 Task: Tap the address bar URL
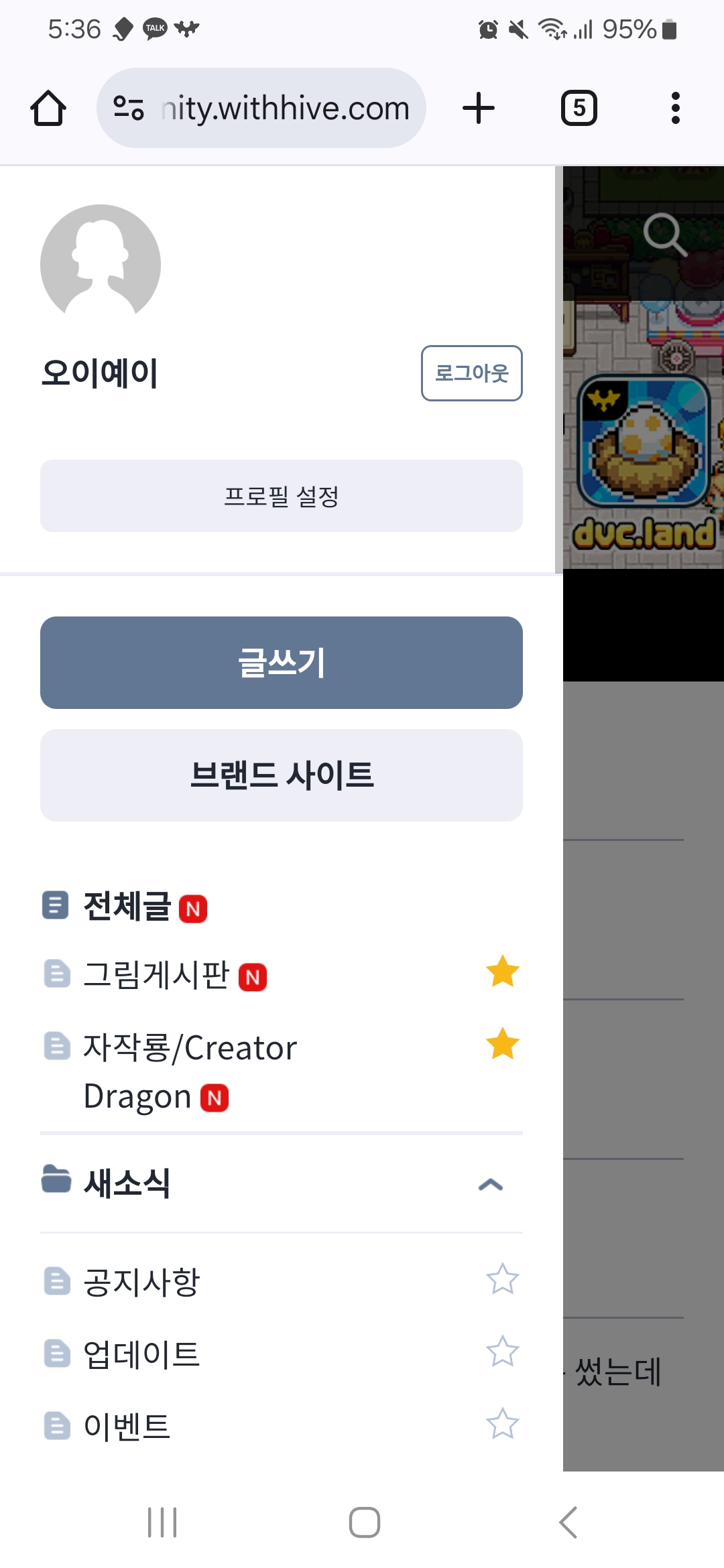(x=285, y=108)
